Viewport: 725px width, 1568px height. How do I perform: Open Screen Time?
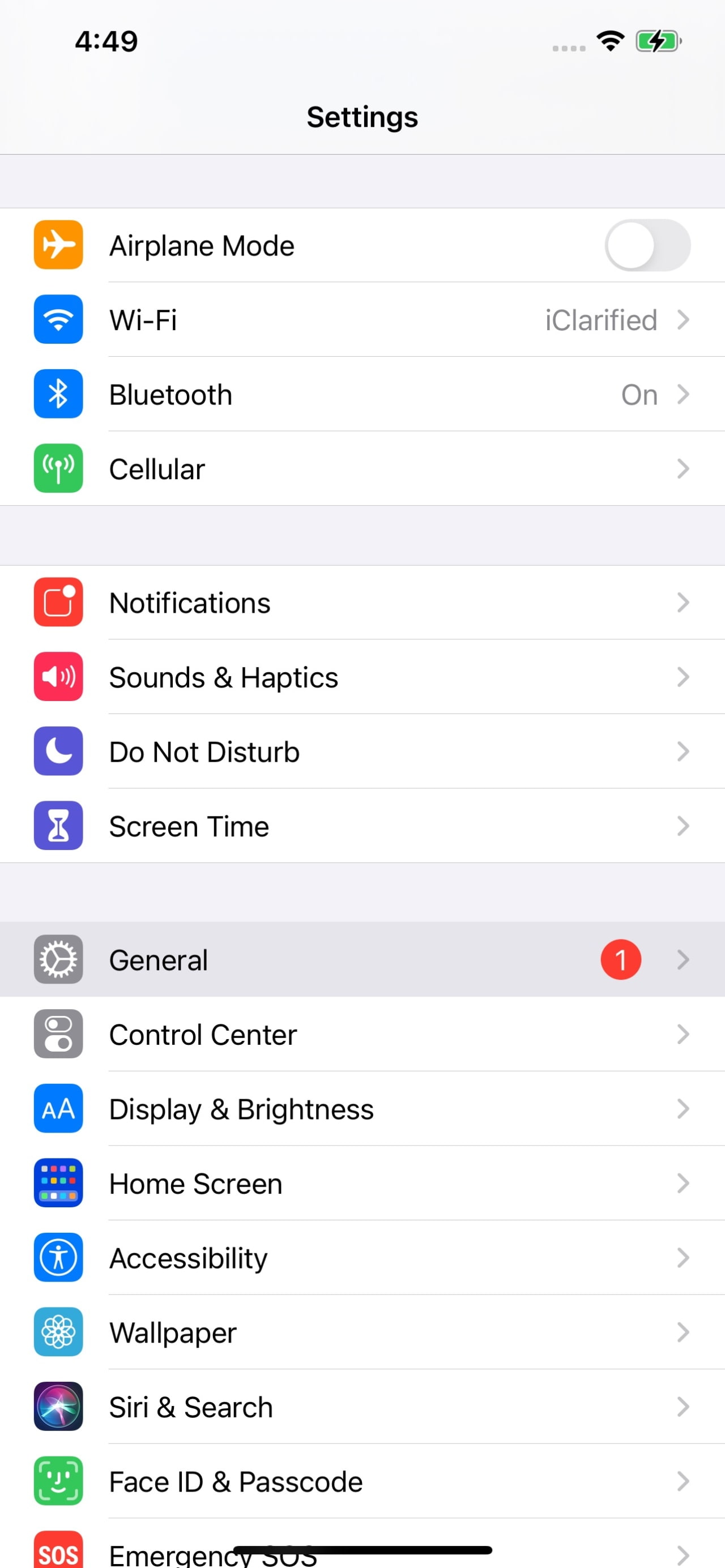(x=362, y=826)
